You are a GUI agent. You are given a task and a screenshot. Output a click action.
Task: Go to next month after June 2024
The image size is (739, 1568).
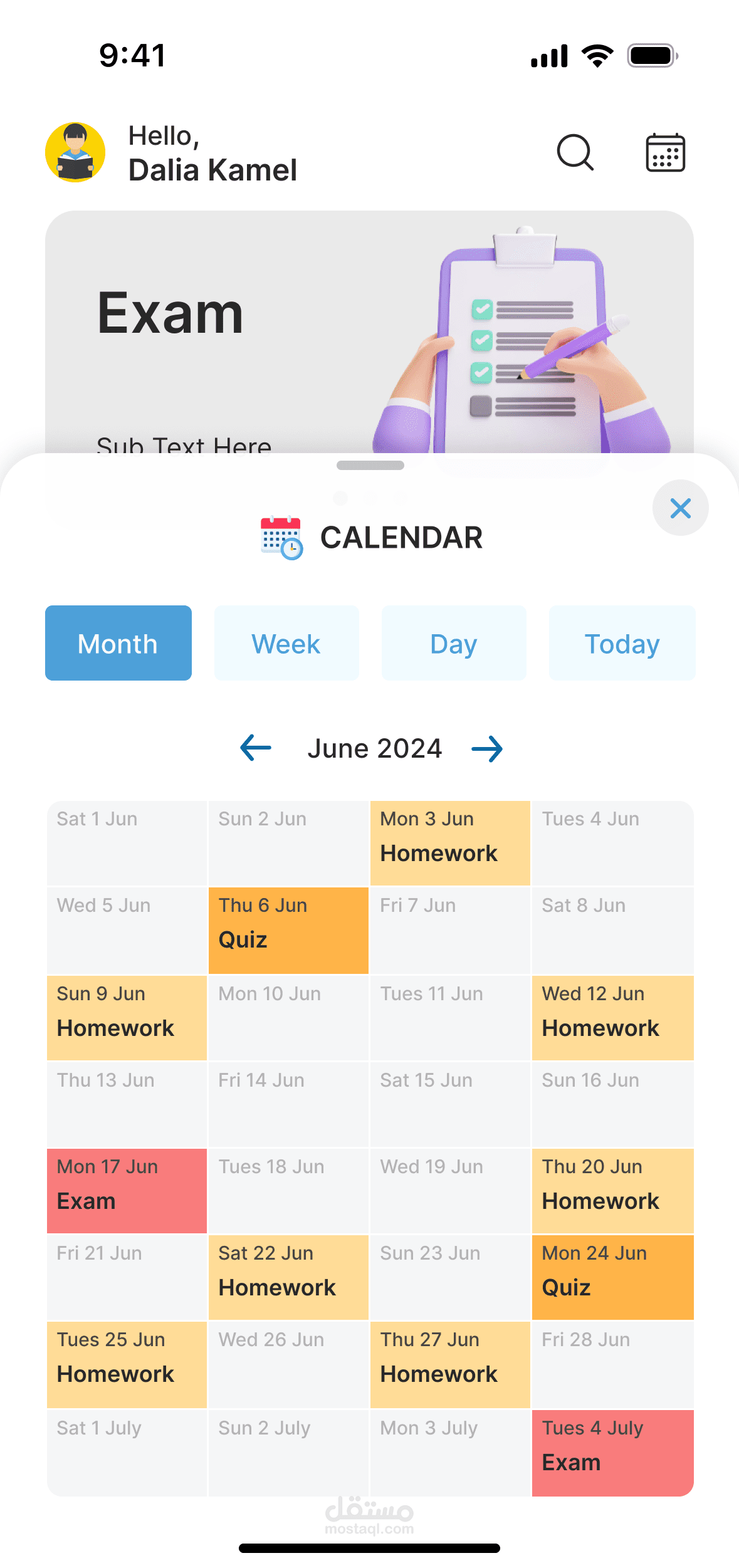coord(487,748)
